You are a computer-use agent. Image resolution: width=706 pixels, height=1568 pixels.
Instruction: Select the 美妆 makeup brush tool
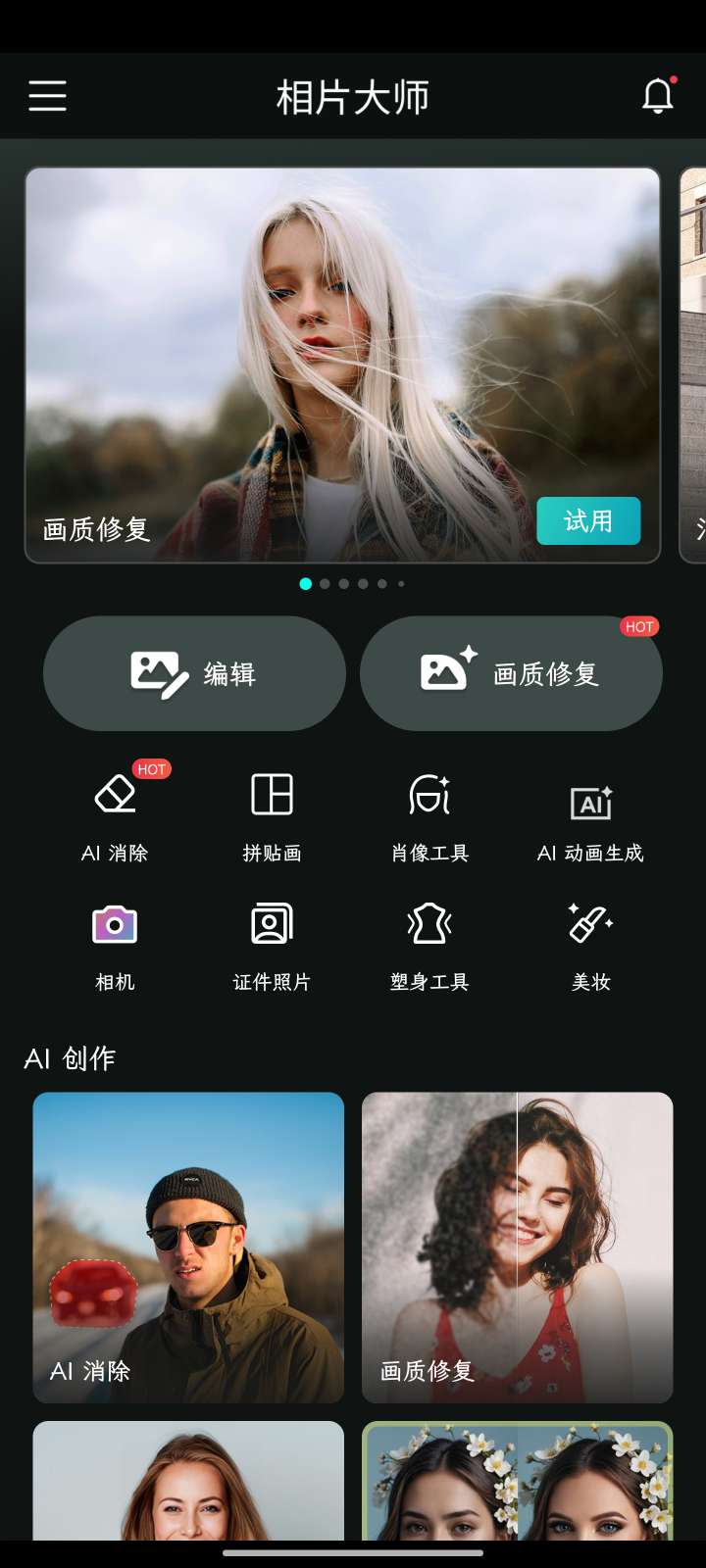pyautogui.click(x=588, y=941)
